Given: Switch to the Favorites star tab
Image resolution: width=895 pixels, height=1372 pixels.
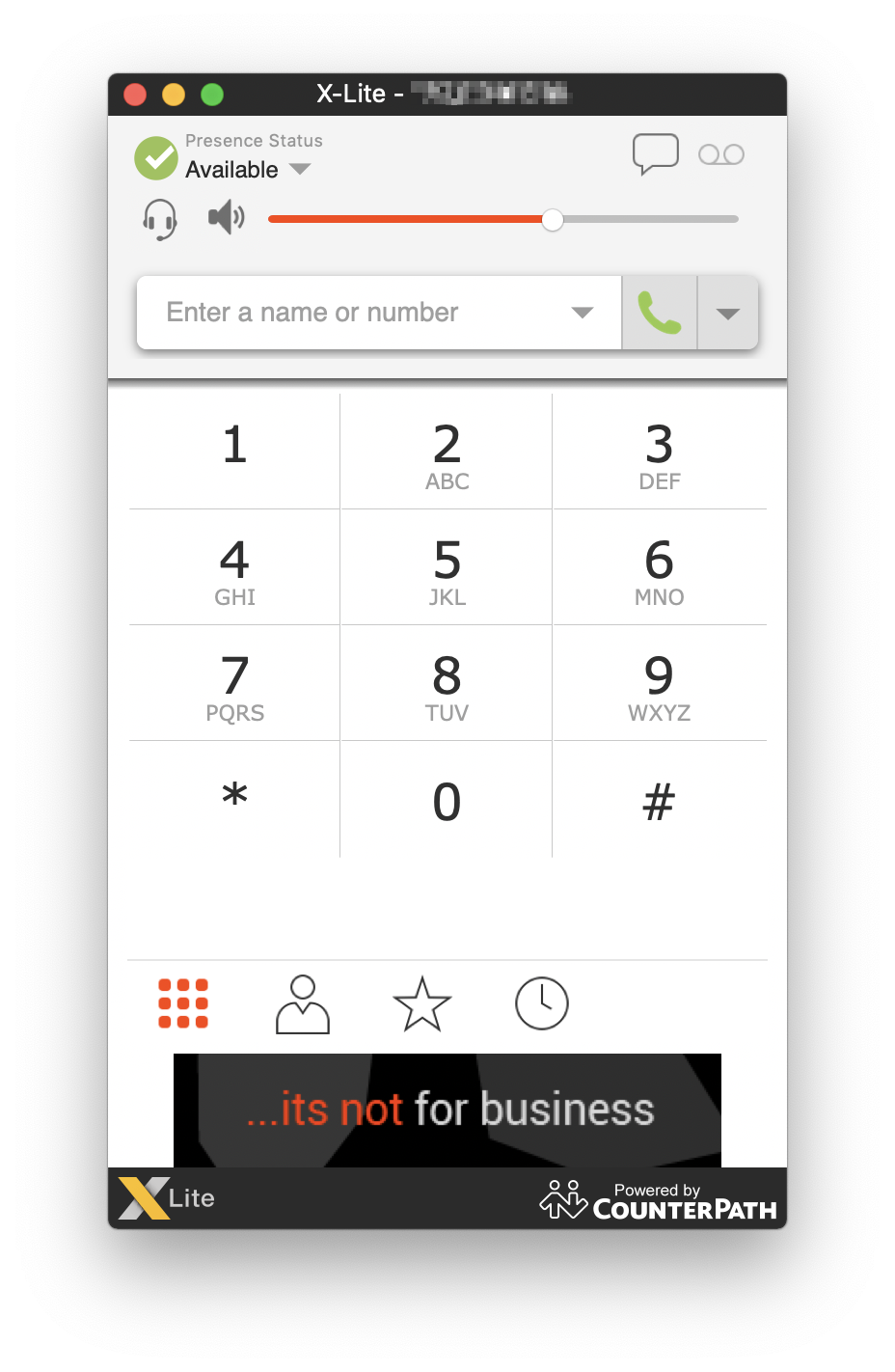Looking at the screenshot, I should [x=422, y=1004].
